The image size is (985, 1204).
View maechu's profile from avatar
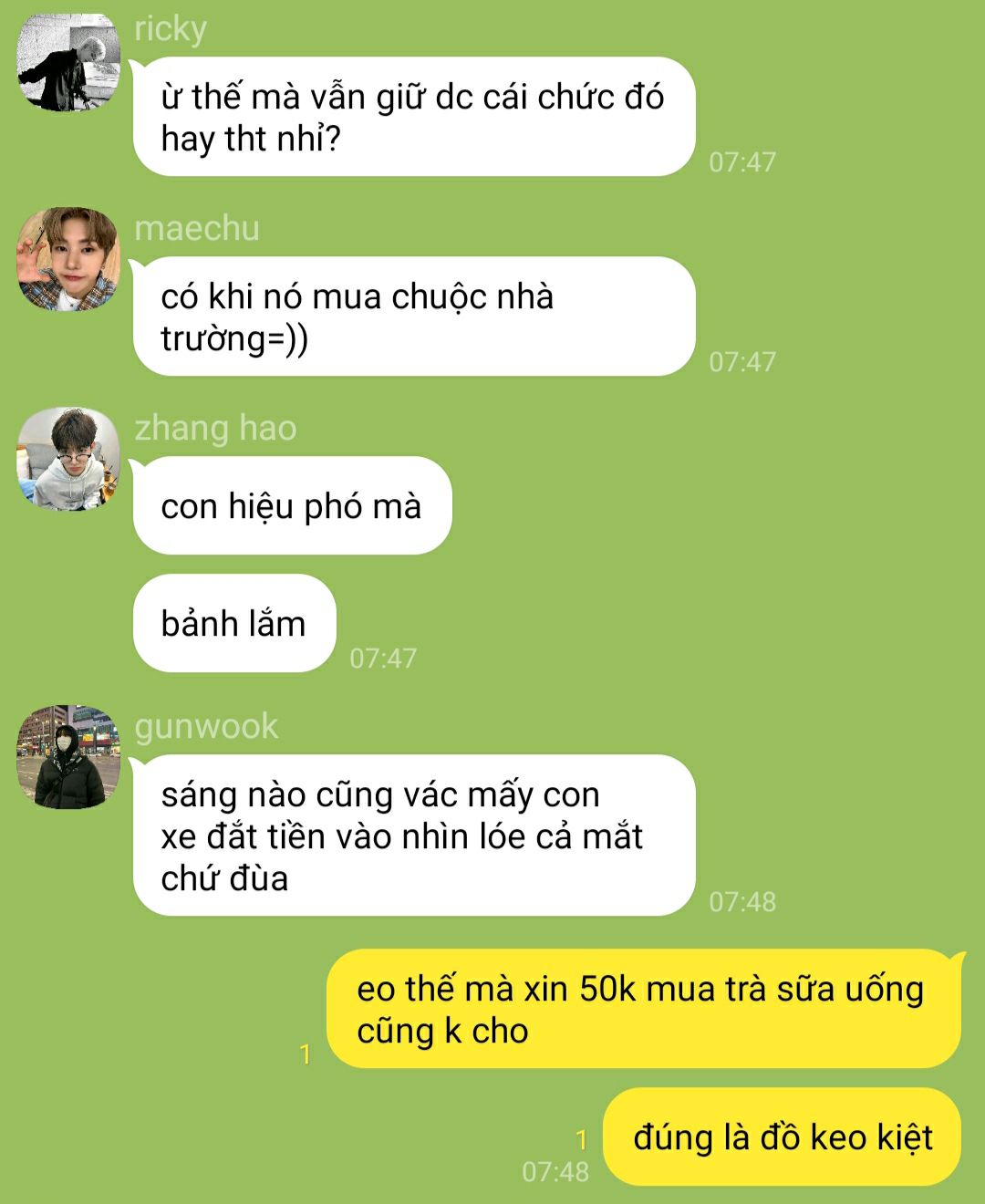click(68, 259)
